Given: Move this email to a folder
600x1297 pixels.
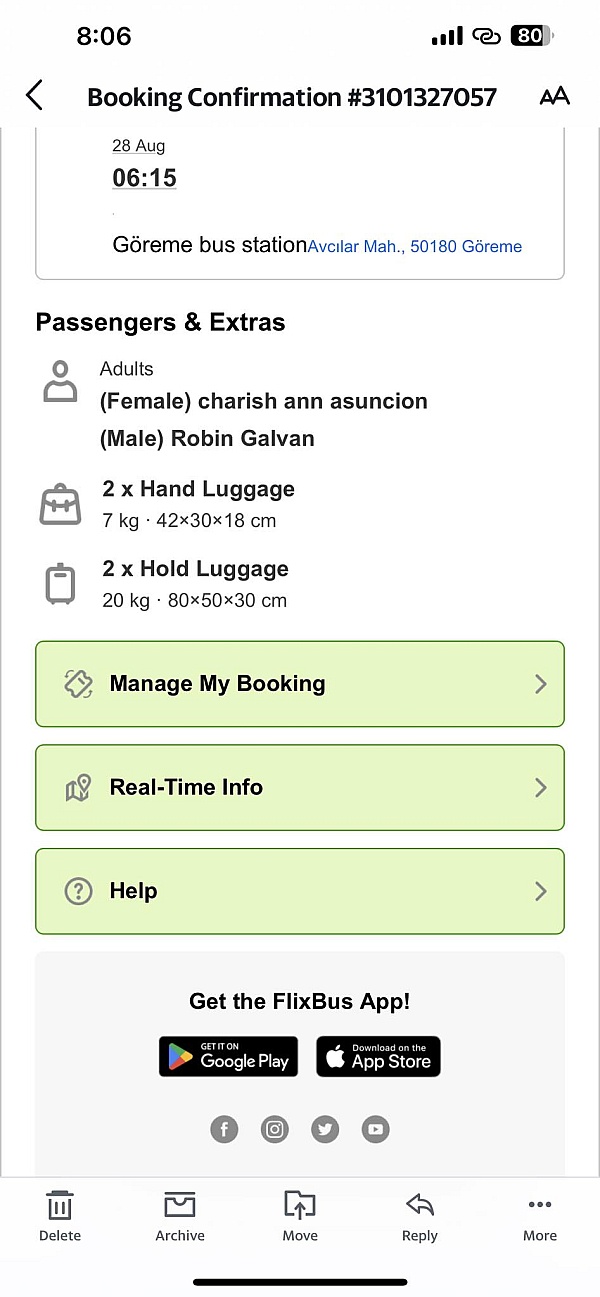Looking at the screenshot, I should (300, 1216).
